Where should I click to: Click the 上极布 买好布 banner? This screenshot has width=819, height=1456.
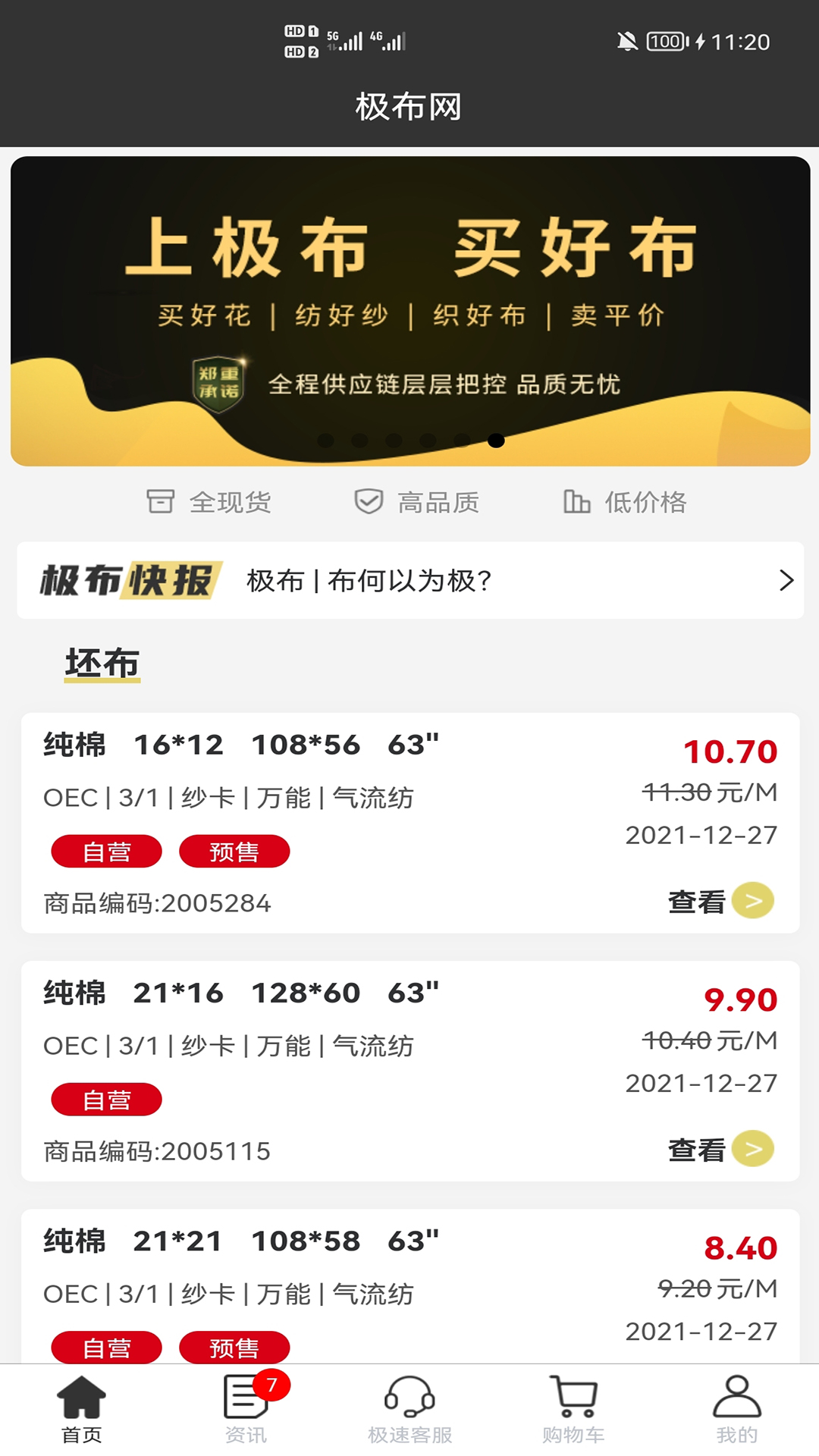click(x=409, y=303)
